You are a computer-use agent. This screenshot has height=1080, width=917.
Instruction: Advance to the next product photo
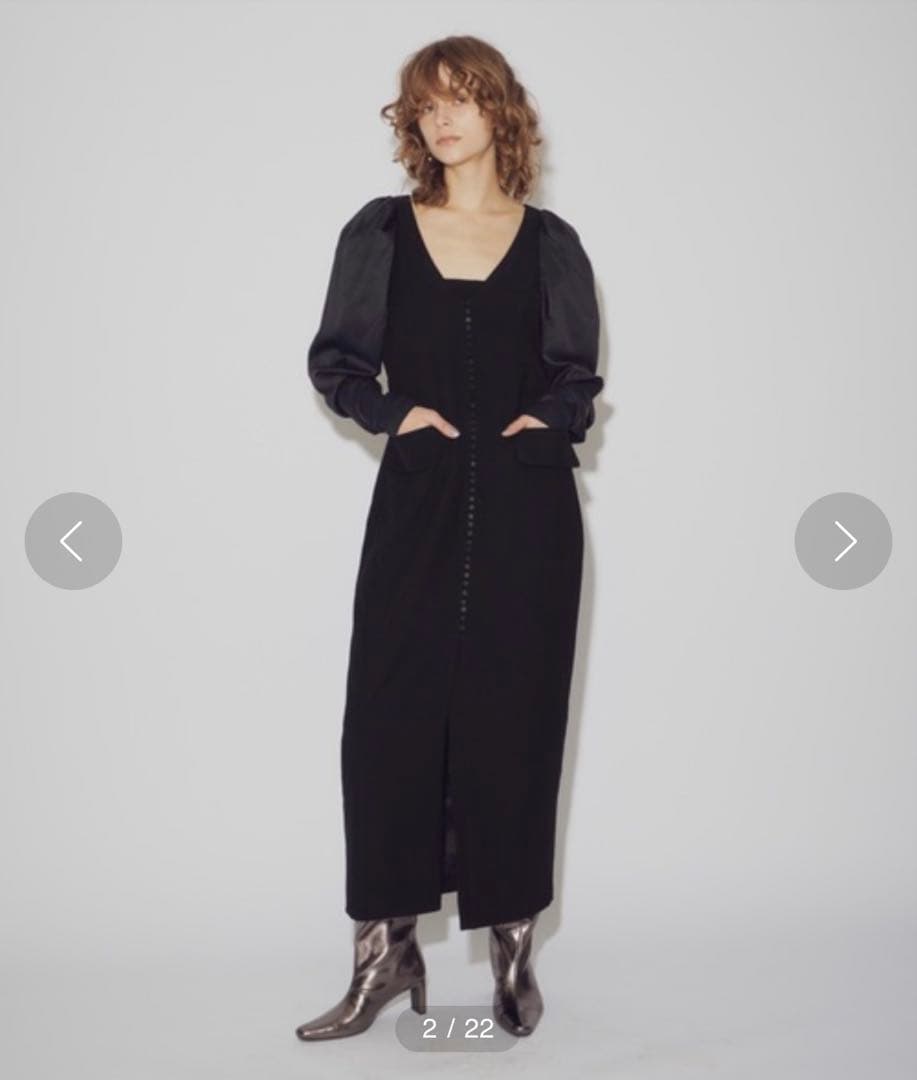tap(843, 541)
